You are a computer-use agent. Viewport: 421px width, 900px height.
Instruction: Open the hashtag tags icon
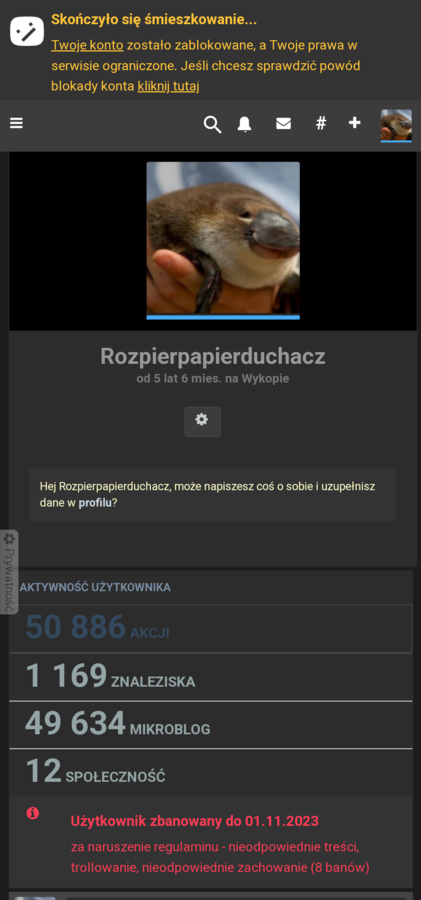pyautogui.click(x=321, y=123)
